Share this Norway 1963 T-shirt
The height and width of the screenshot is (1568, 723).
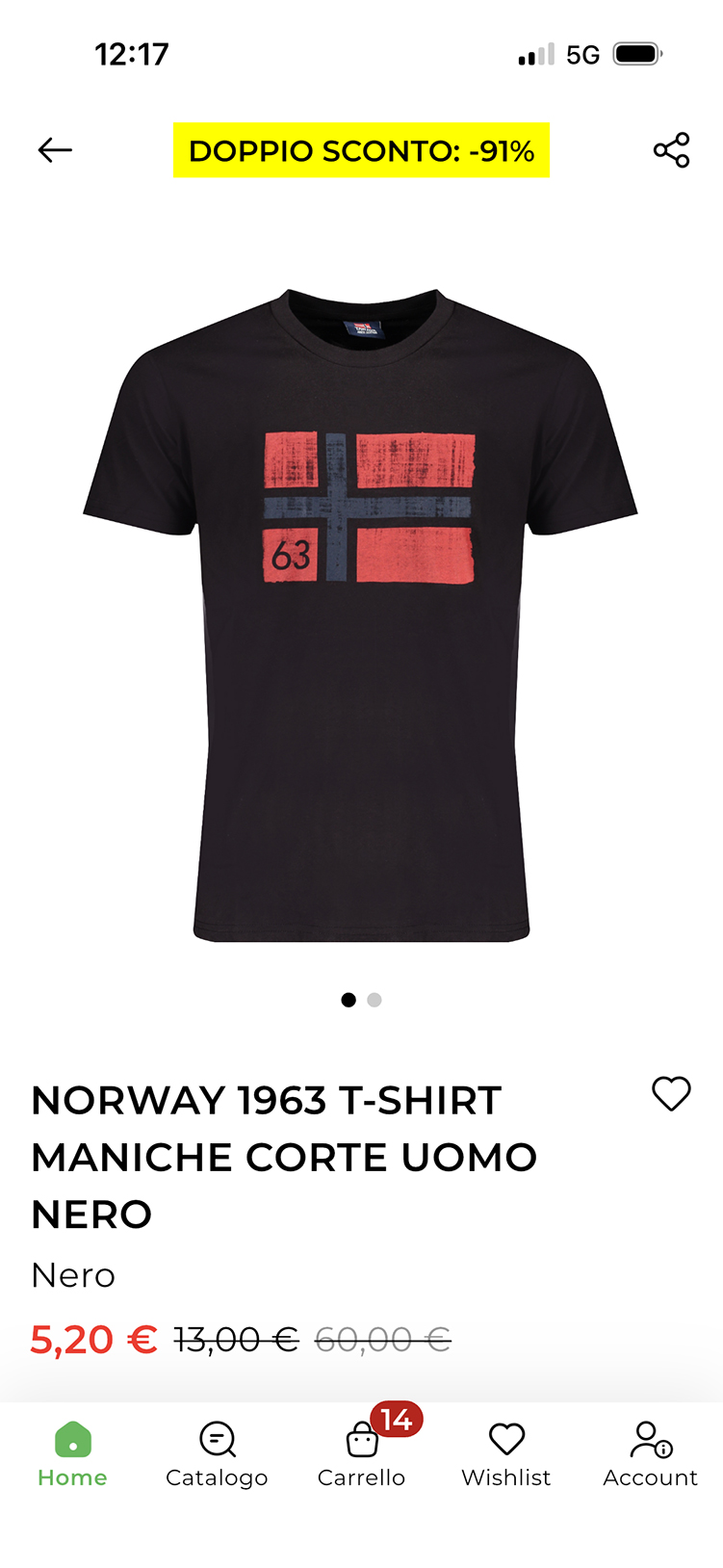pyautogui.click(x=671, y=150)
